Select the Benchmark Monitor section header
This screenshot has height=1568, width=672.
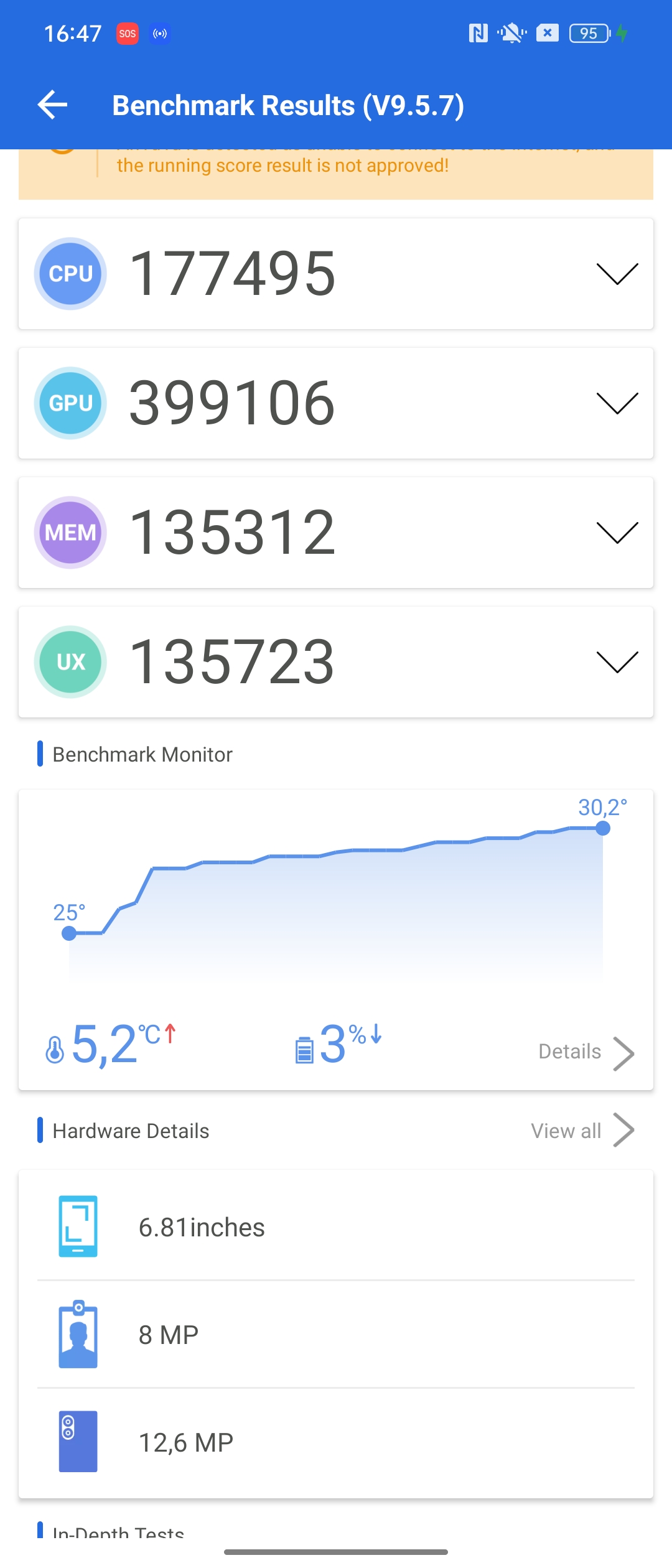142,754
